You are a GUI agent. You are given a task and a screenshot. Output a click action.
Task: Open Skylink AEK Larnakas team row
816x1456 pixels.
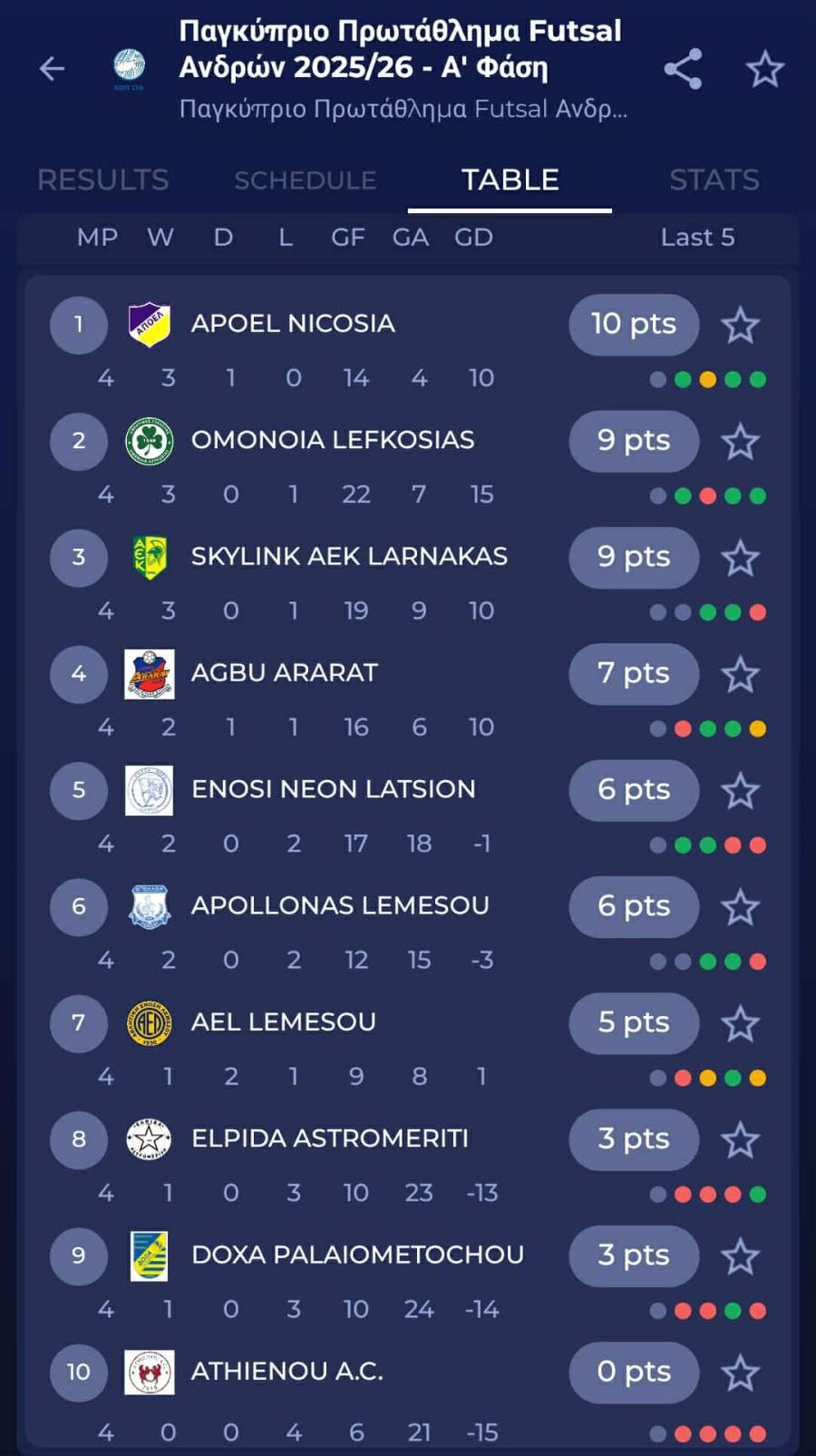349,556
